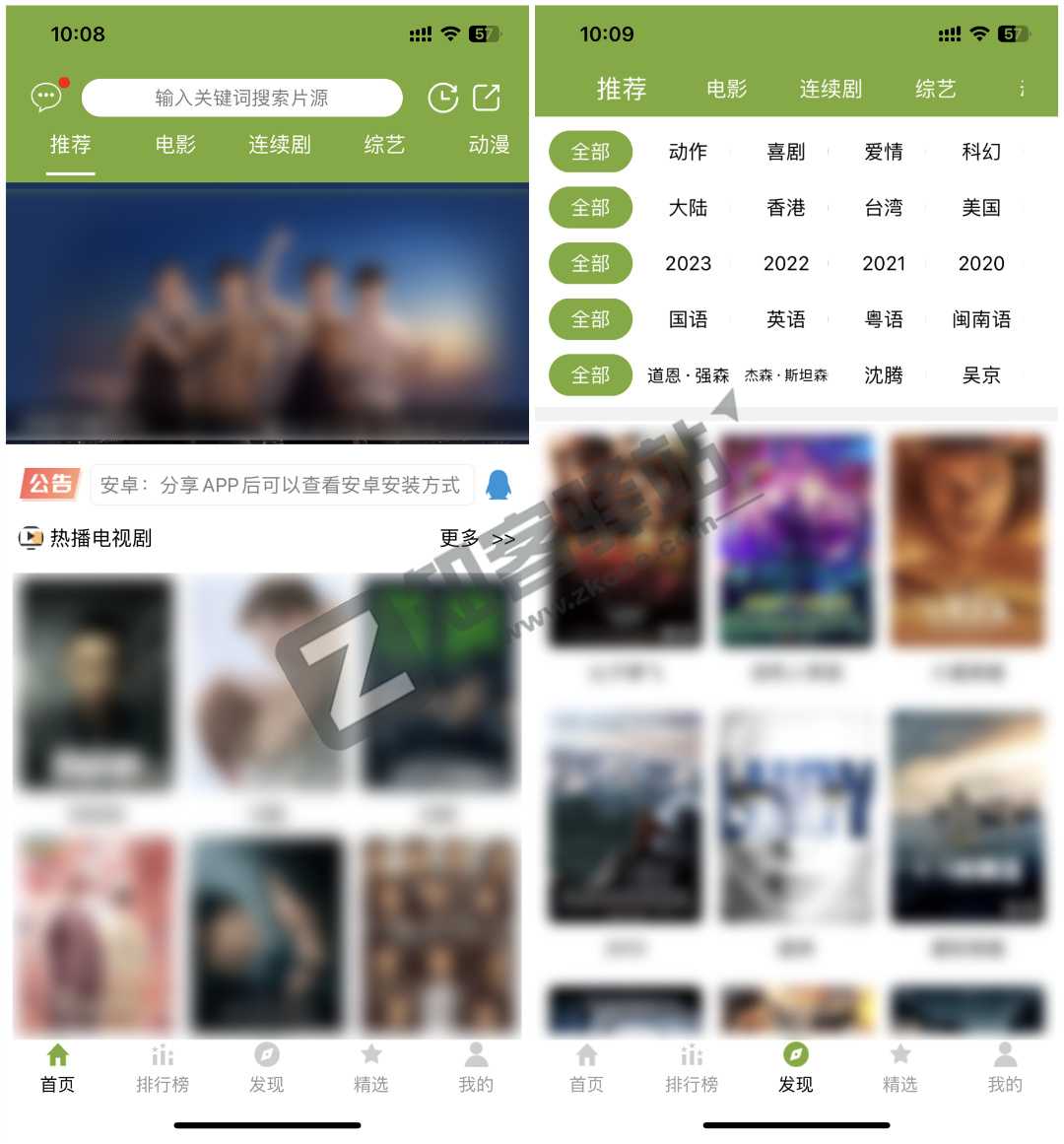Select the 香港 region filter

tap(786, 208)
